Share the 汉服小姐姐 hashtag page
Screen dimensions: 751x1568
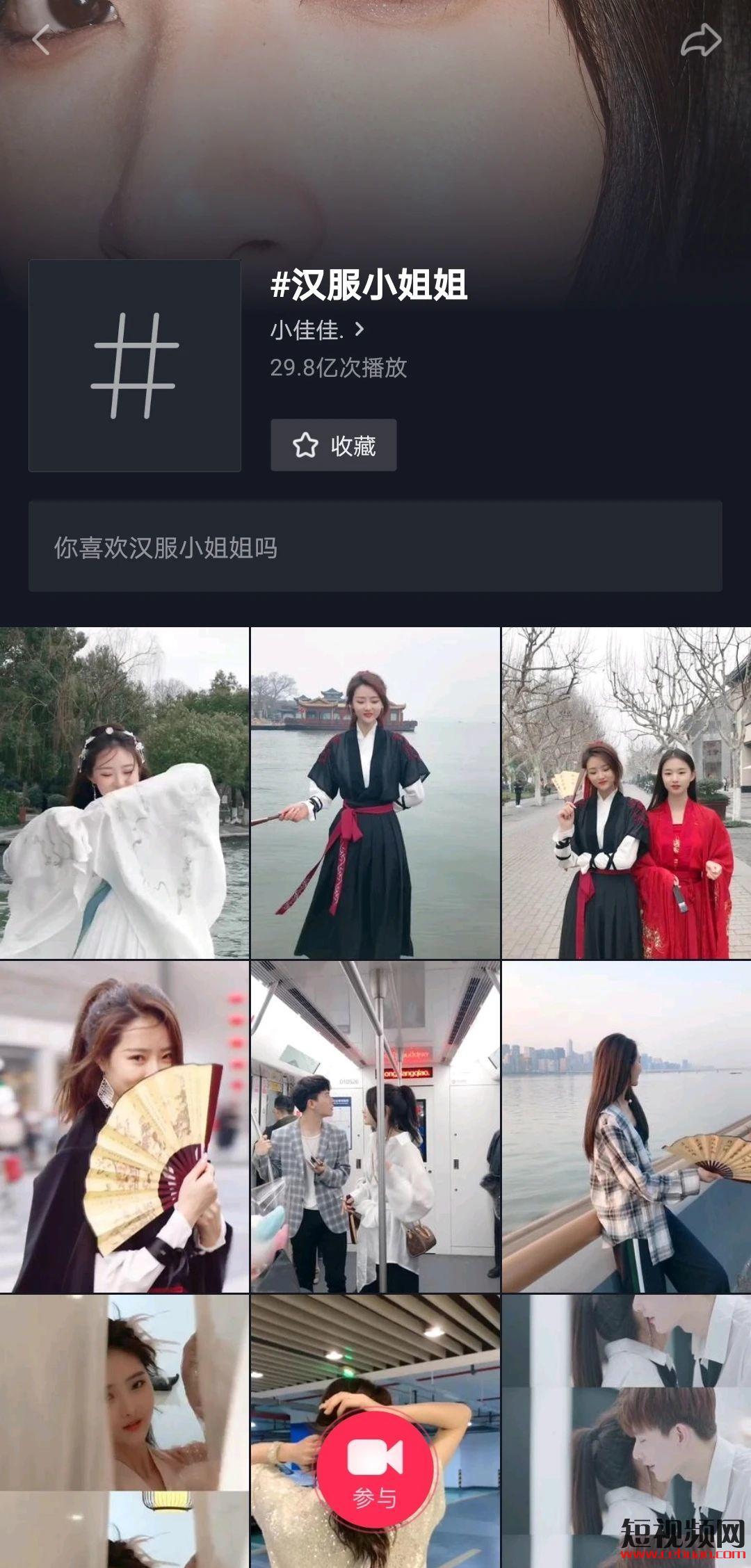point(700,40)
